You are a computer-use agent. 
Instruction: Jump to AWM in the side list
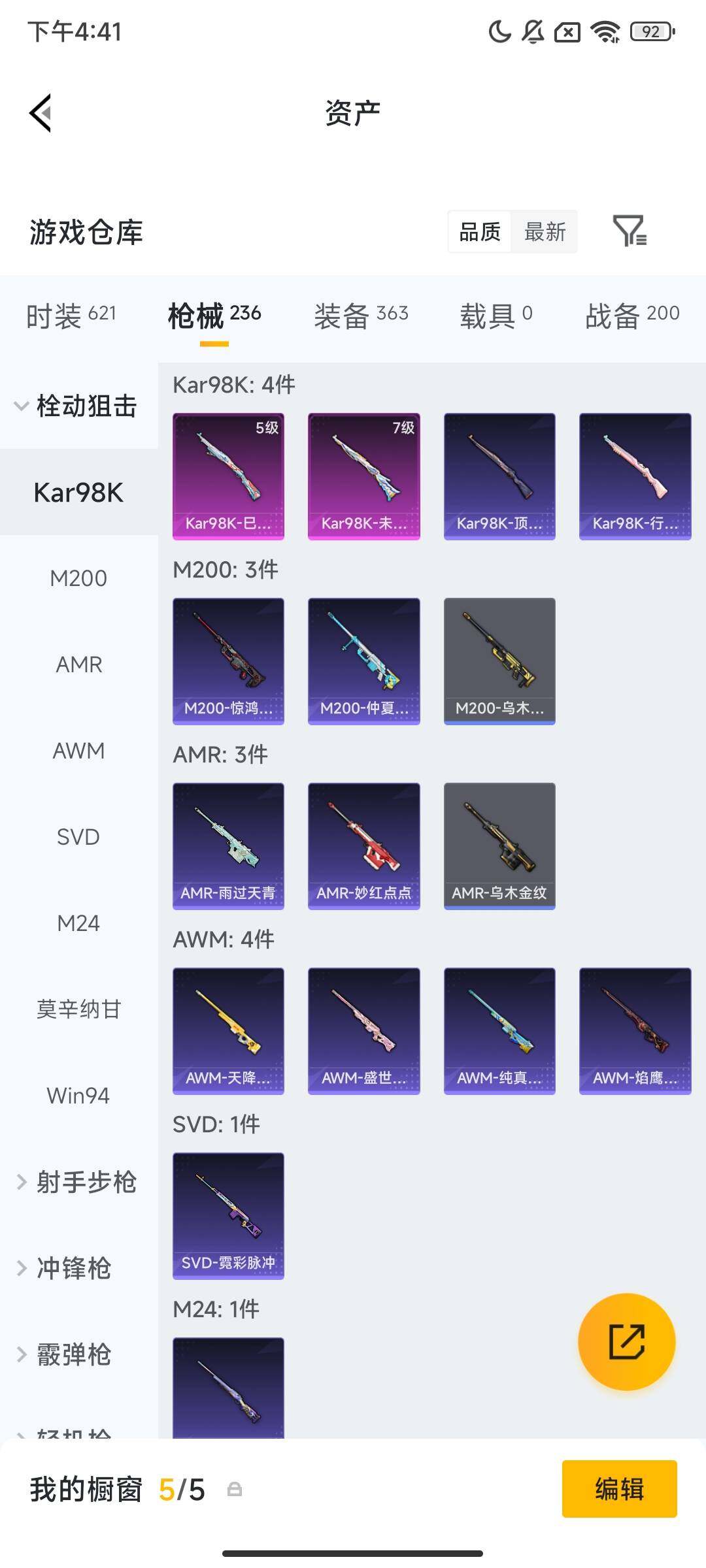(78, 751)
